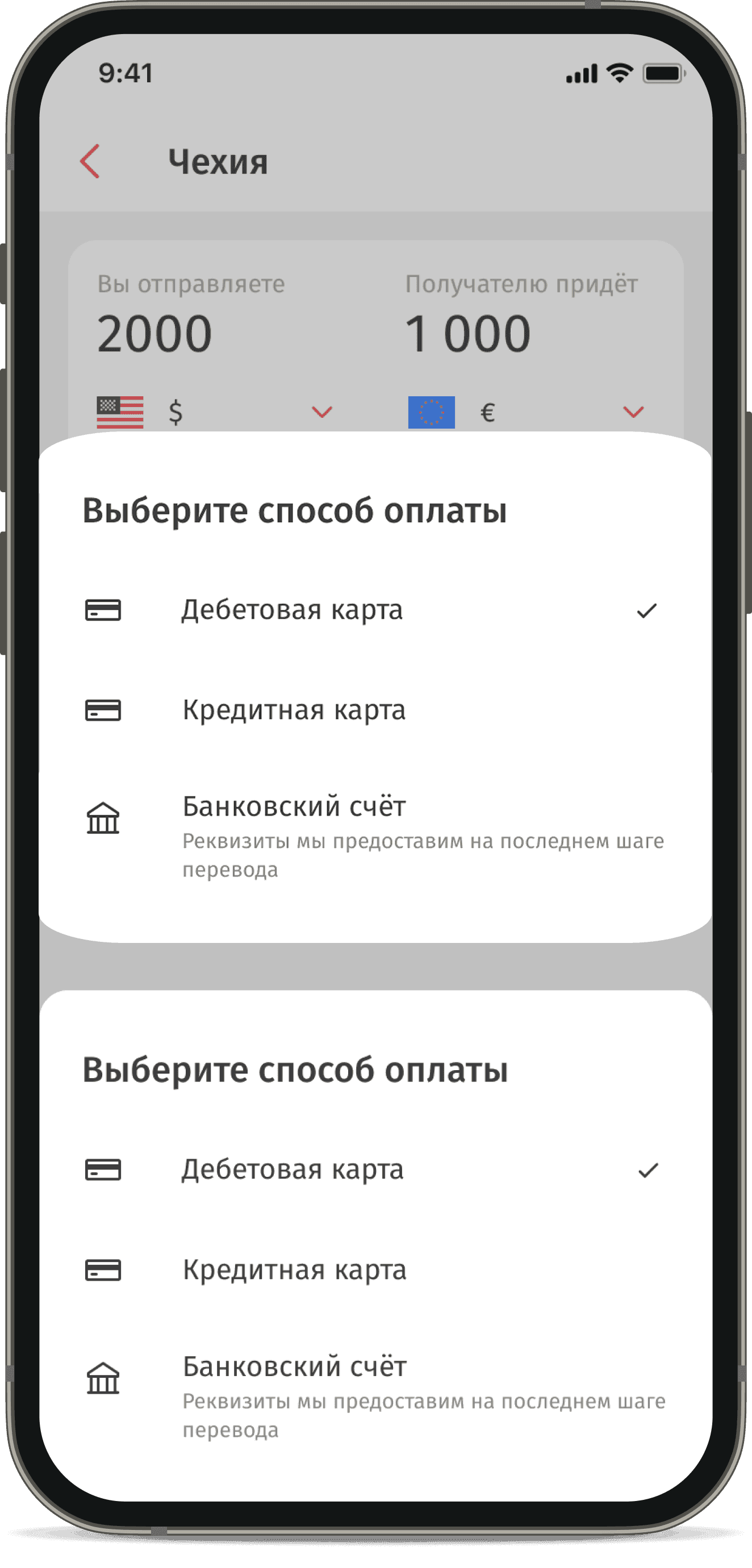Screen dimensions: 752x1568
Task: Expand the dollar currency dropdown
Action: coord(321,412)
